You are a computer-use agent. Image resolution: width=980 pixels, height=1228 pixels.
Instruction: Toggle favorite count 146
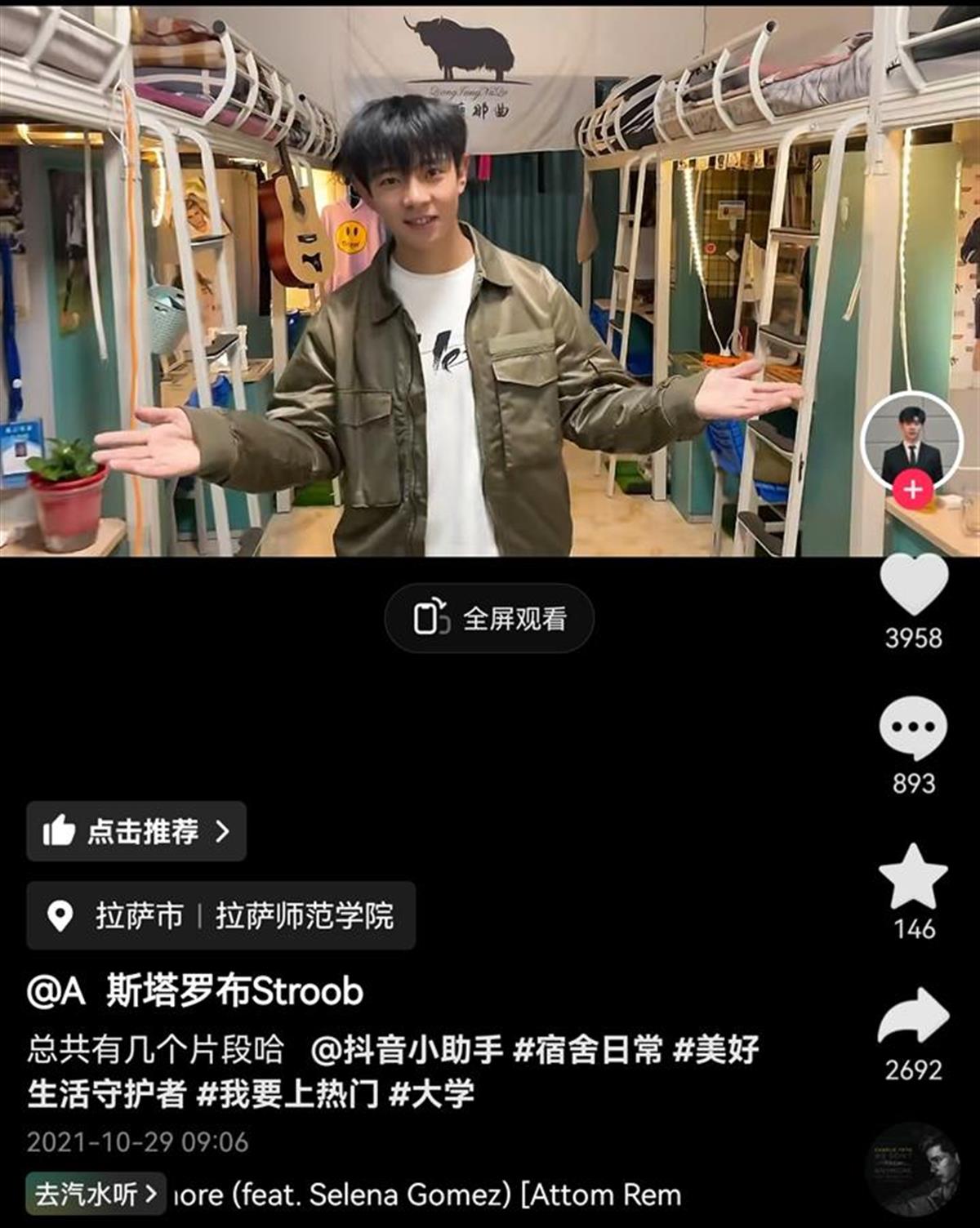(x=915, y=928)
